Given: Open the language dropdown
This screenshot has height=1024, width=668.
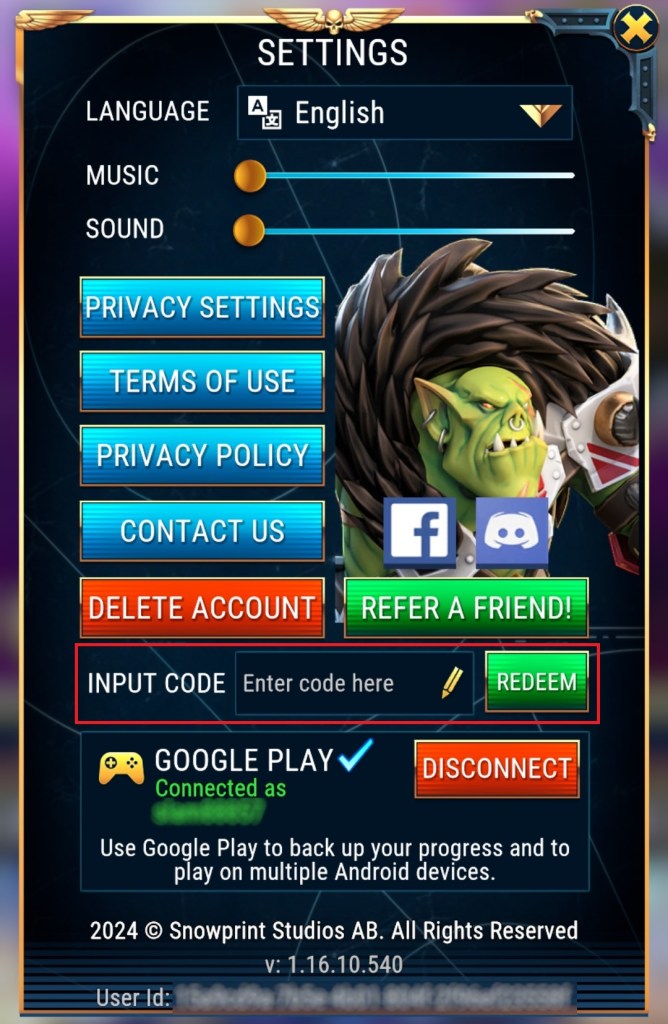Looking at the screenshot, I should (404, 113).
